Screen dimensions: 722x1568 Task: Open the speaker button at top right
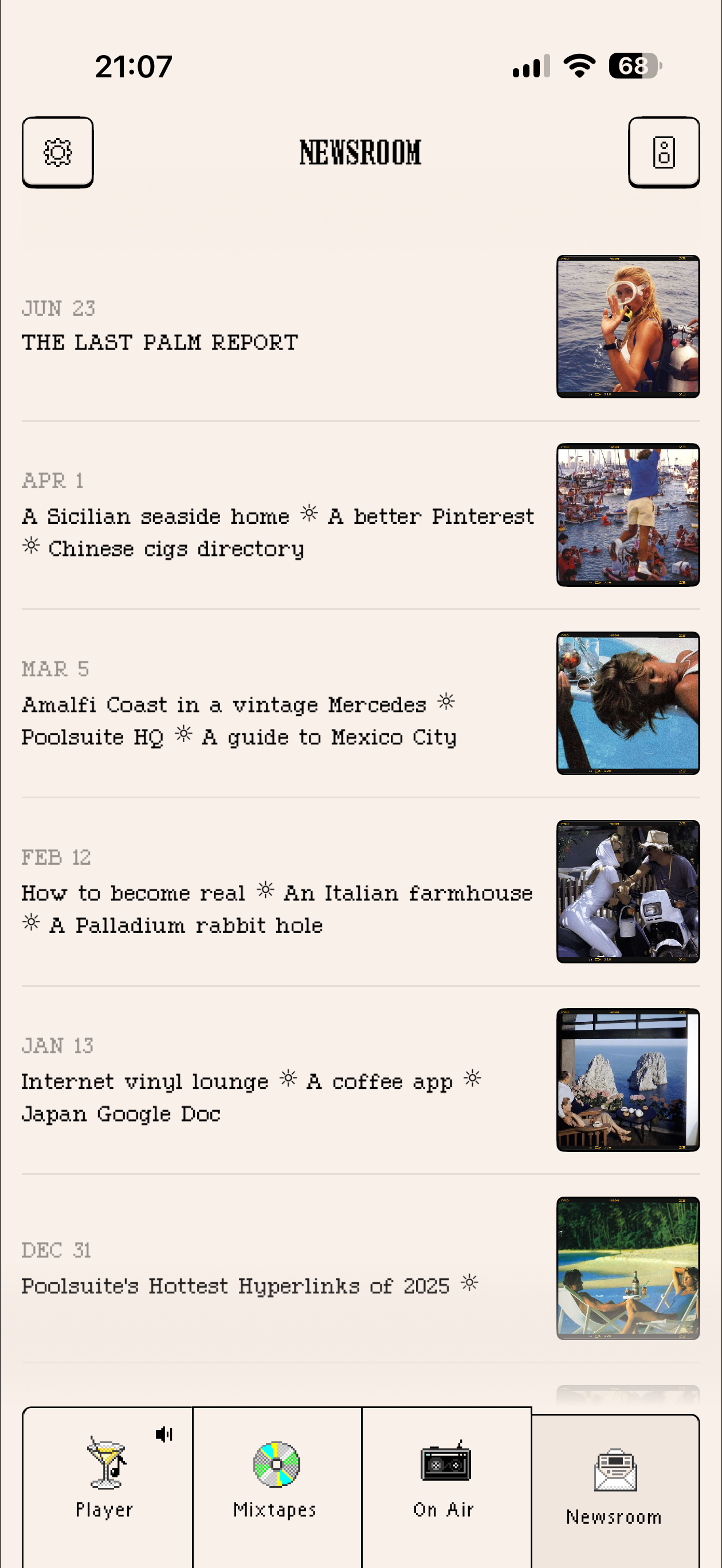[664, 152]
